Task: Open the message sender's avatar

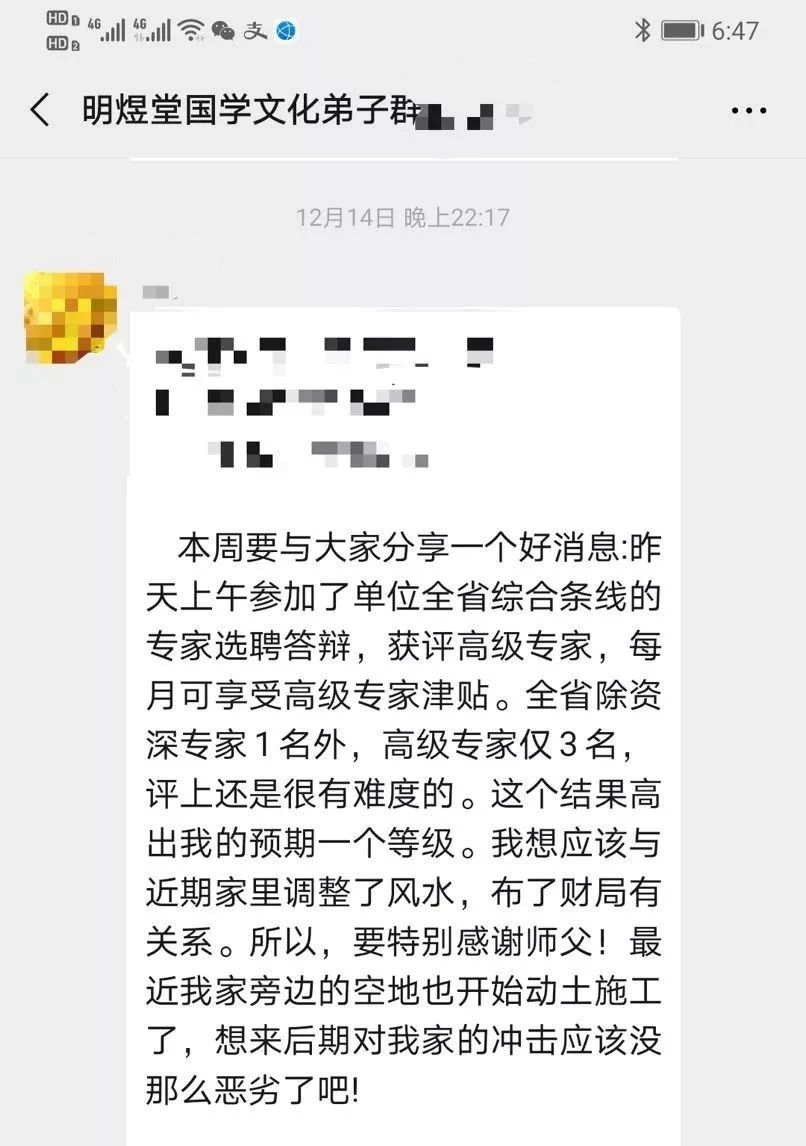Action: [x=66, y=316]
